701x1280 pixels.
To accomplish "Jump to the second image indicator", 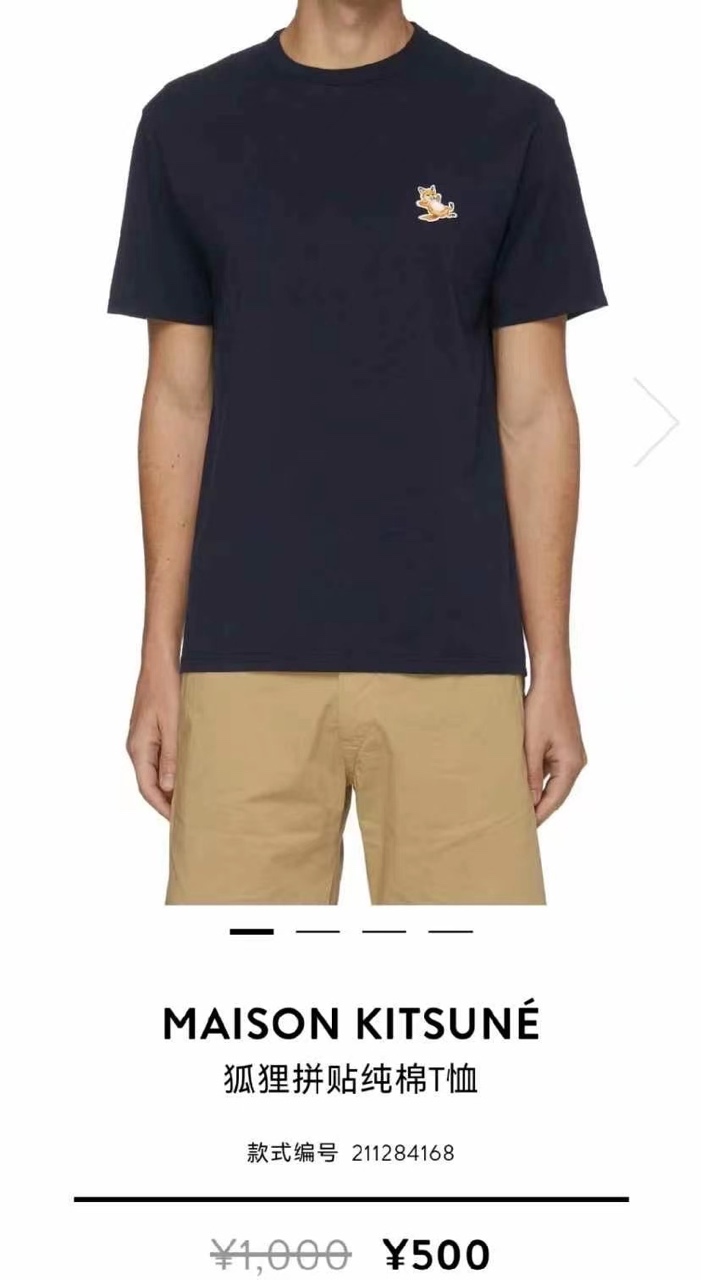I will [x=317, y=931].
